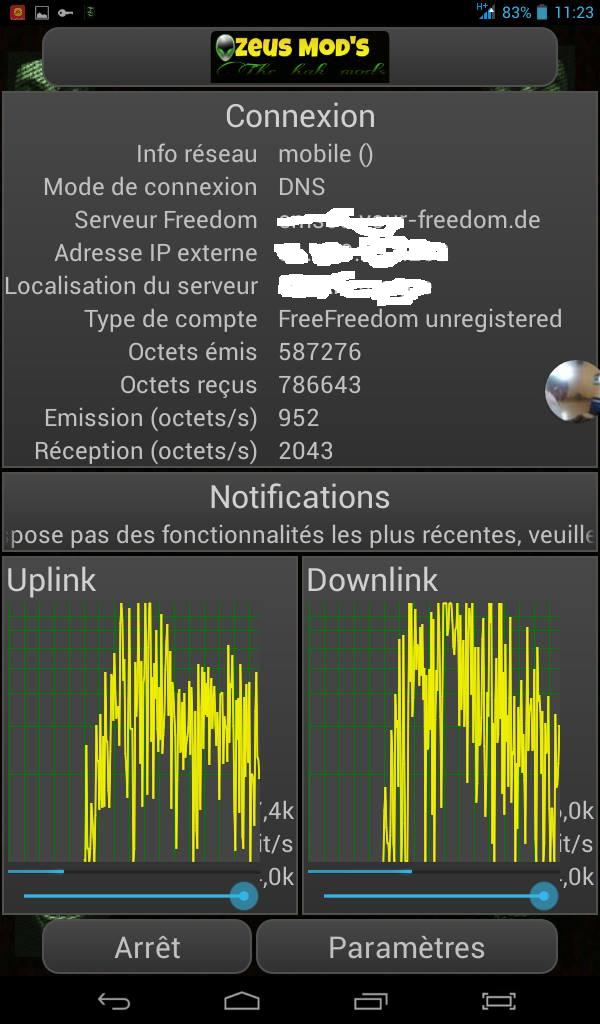Open recent apps from the navigation bar

point(371,1000)
